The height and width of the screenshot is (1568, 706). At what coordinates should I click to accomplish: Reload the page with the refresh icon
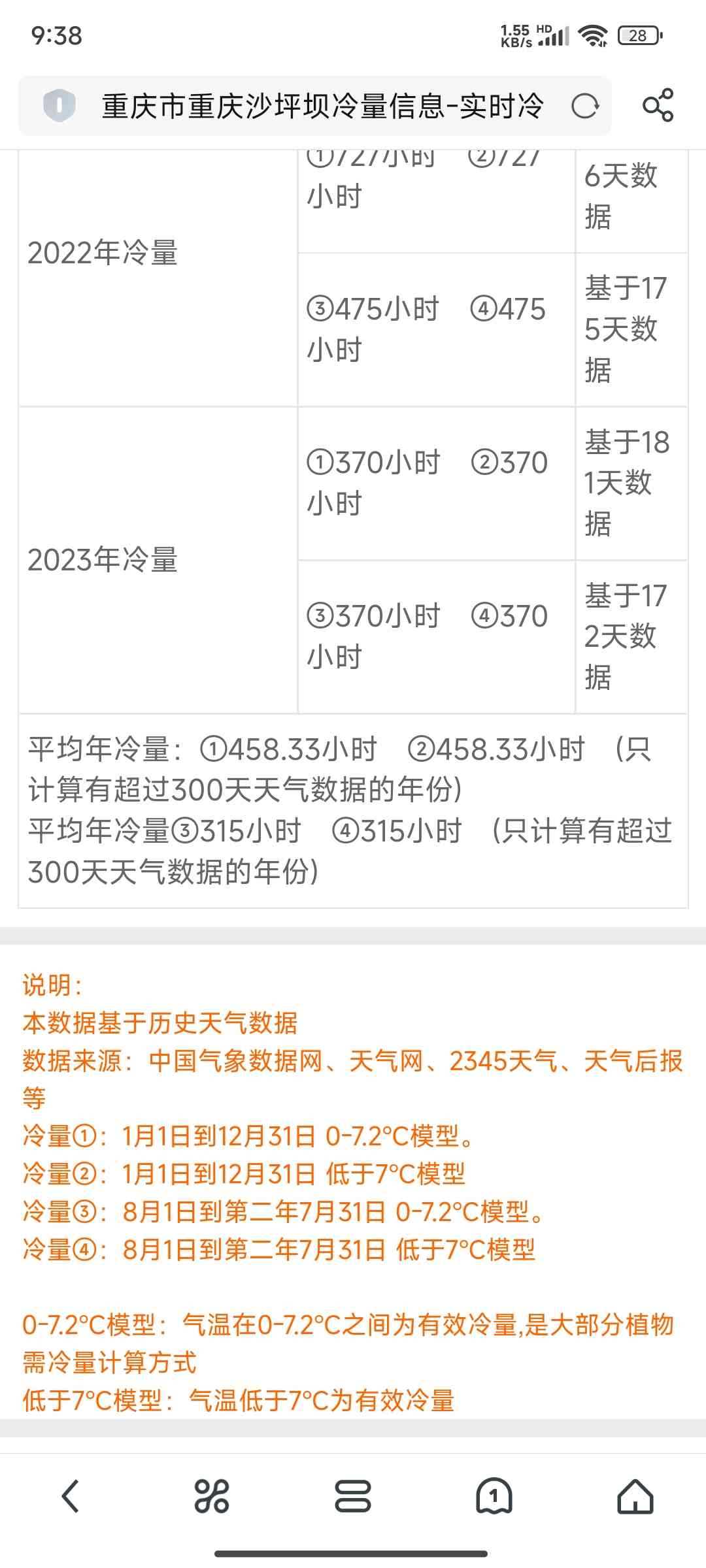584,106
